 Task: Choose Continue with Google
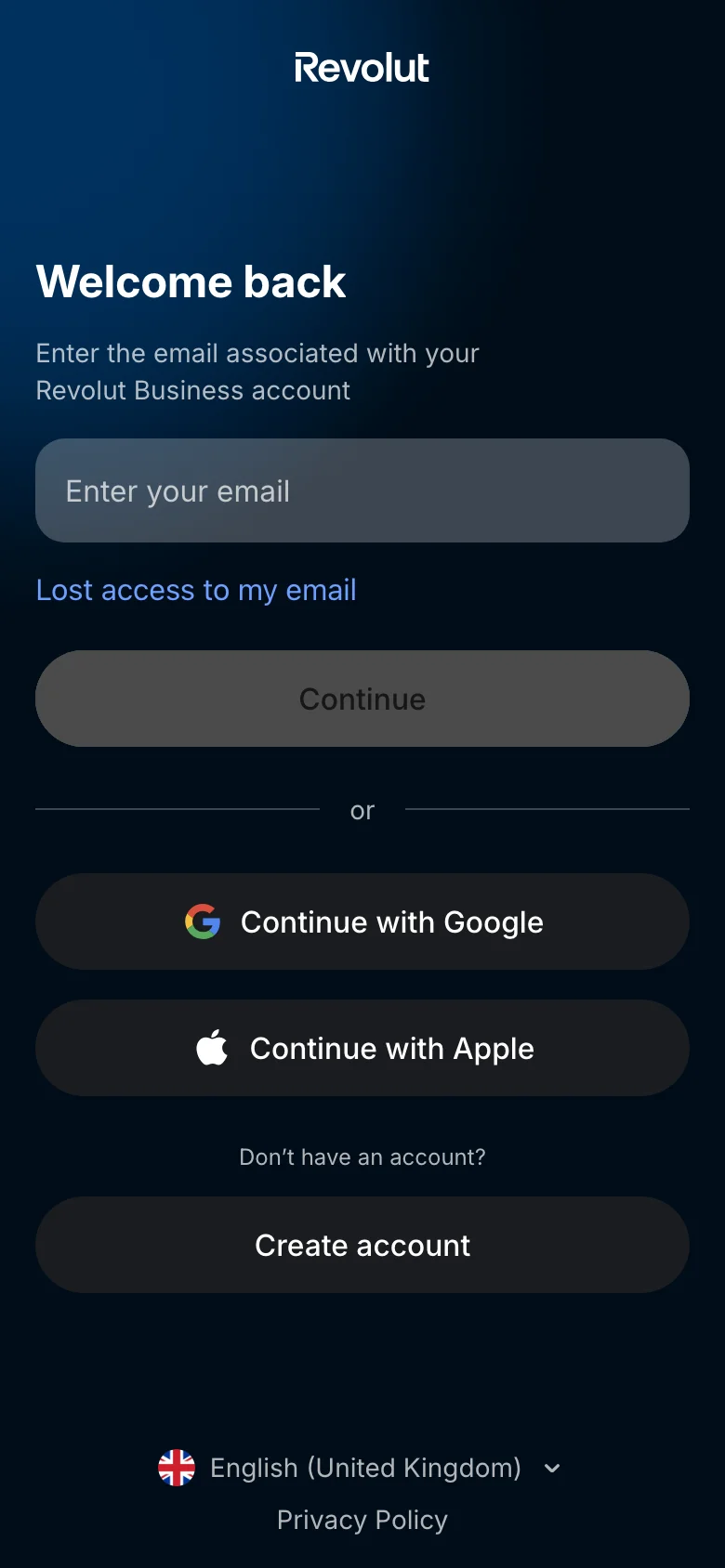click(362, 921)
